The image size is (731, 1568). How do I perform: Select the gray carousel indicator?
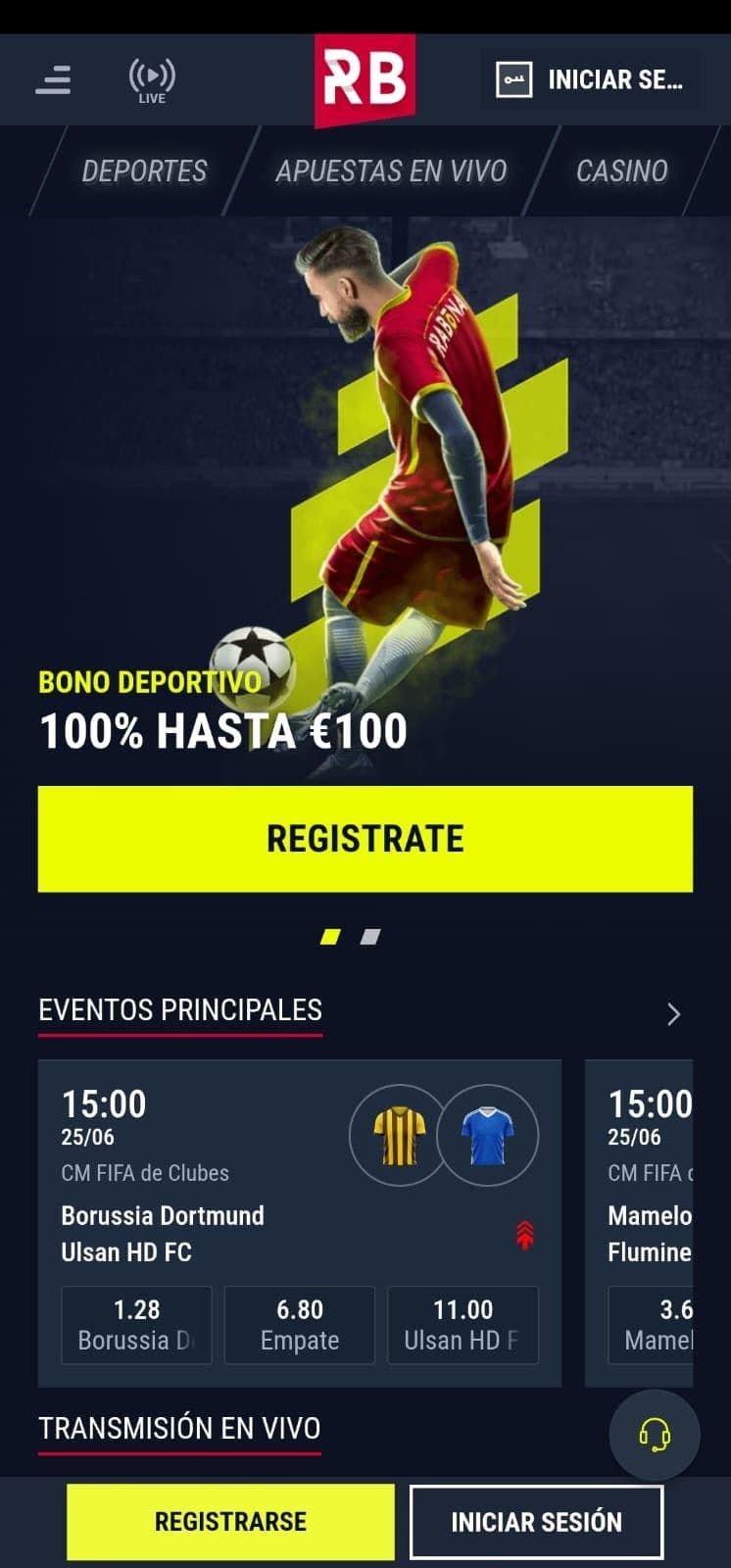pos(372,938)
